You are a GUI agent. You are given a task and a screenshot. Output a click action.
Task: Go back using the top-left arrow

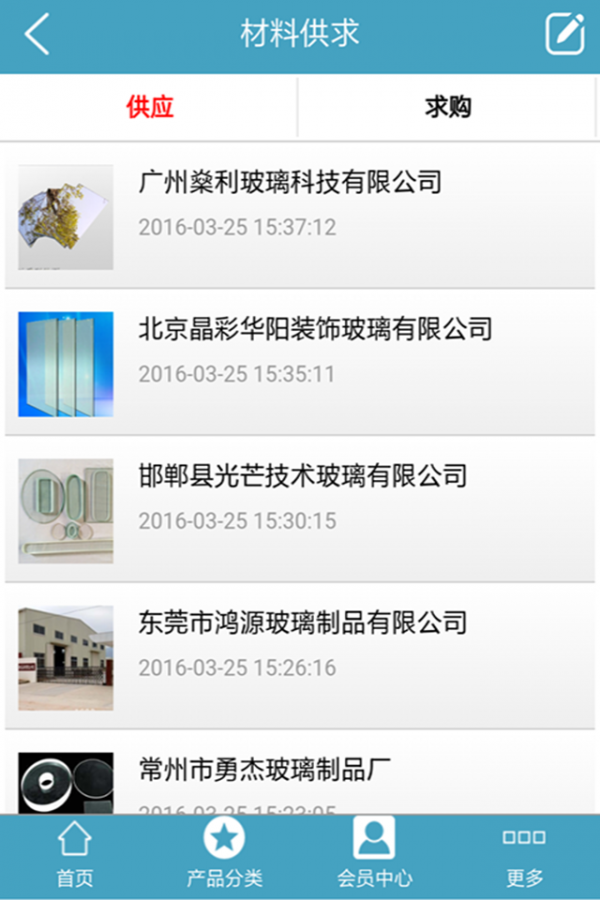click(x=37, y=35)
